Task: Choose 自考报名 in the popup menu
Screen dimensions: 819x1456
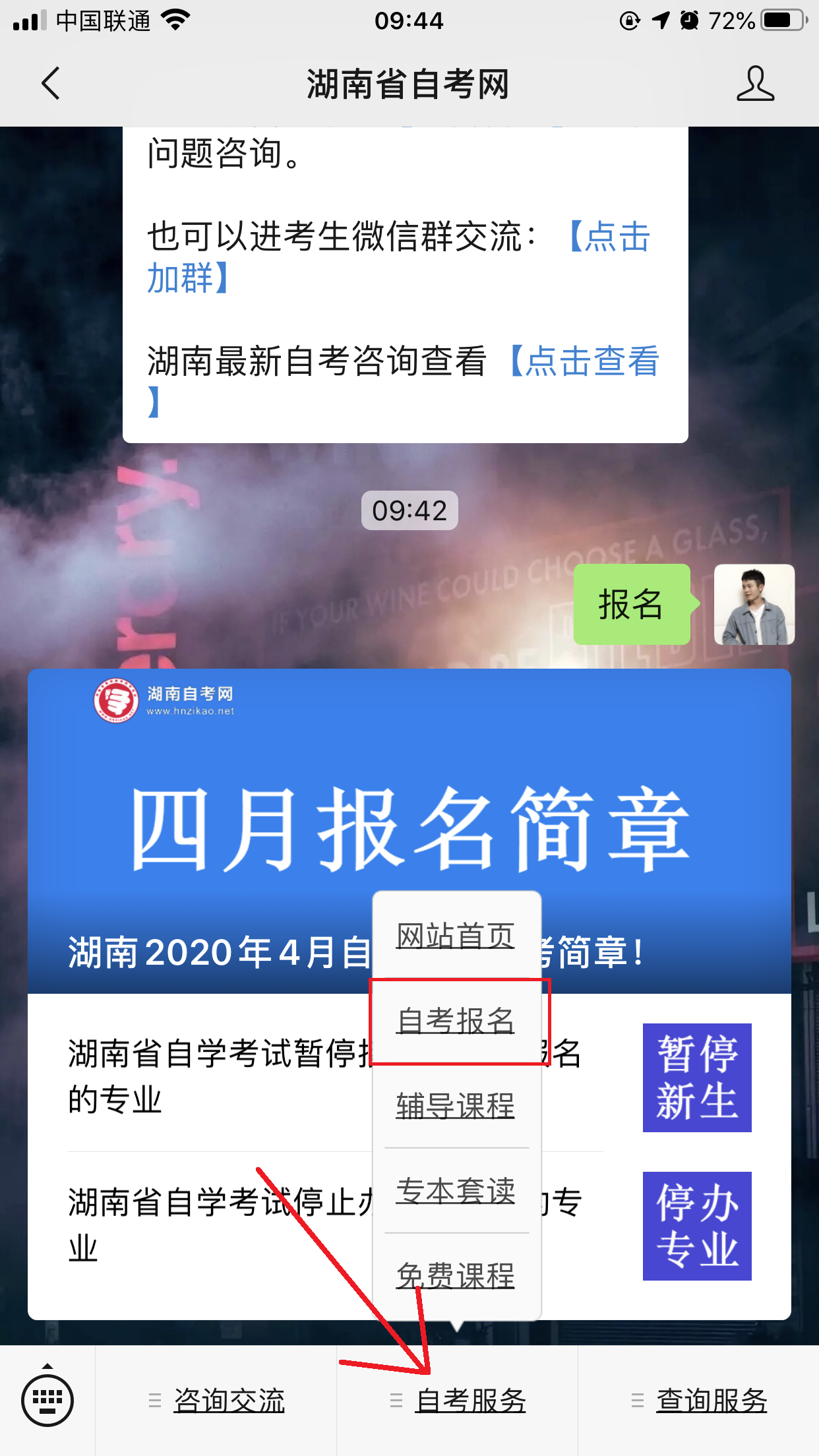Action: coord(456,1021)
